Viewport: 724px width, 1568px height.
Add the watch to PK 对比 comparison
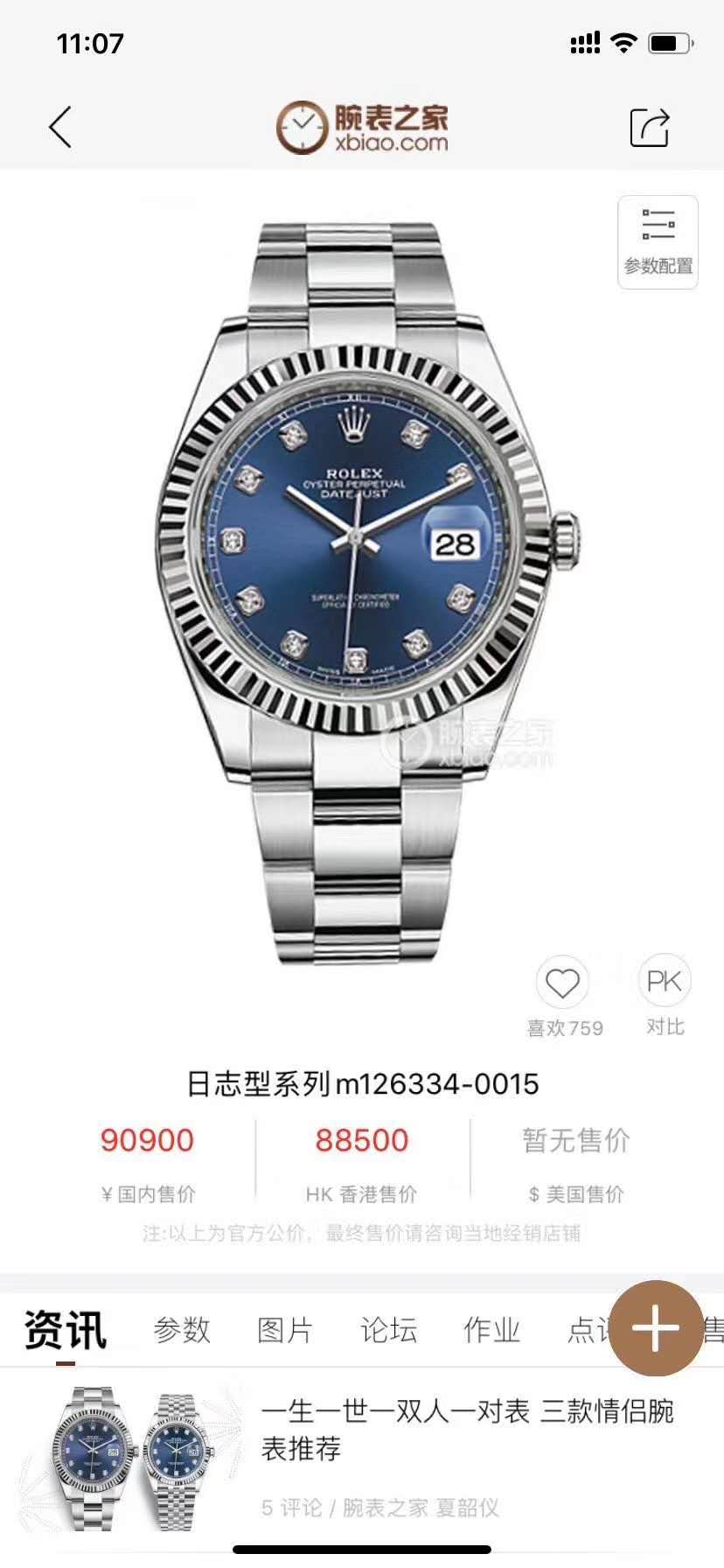click(x=665, y=982)
